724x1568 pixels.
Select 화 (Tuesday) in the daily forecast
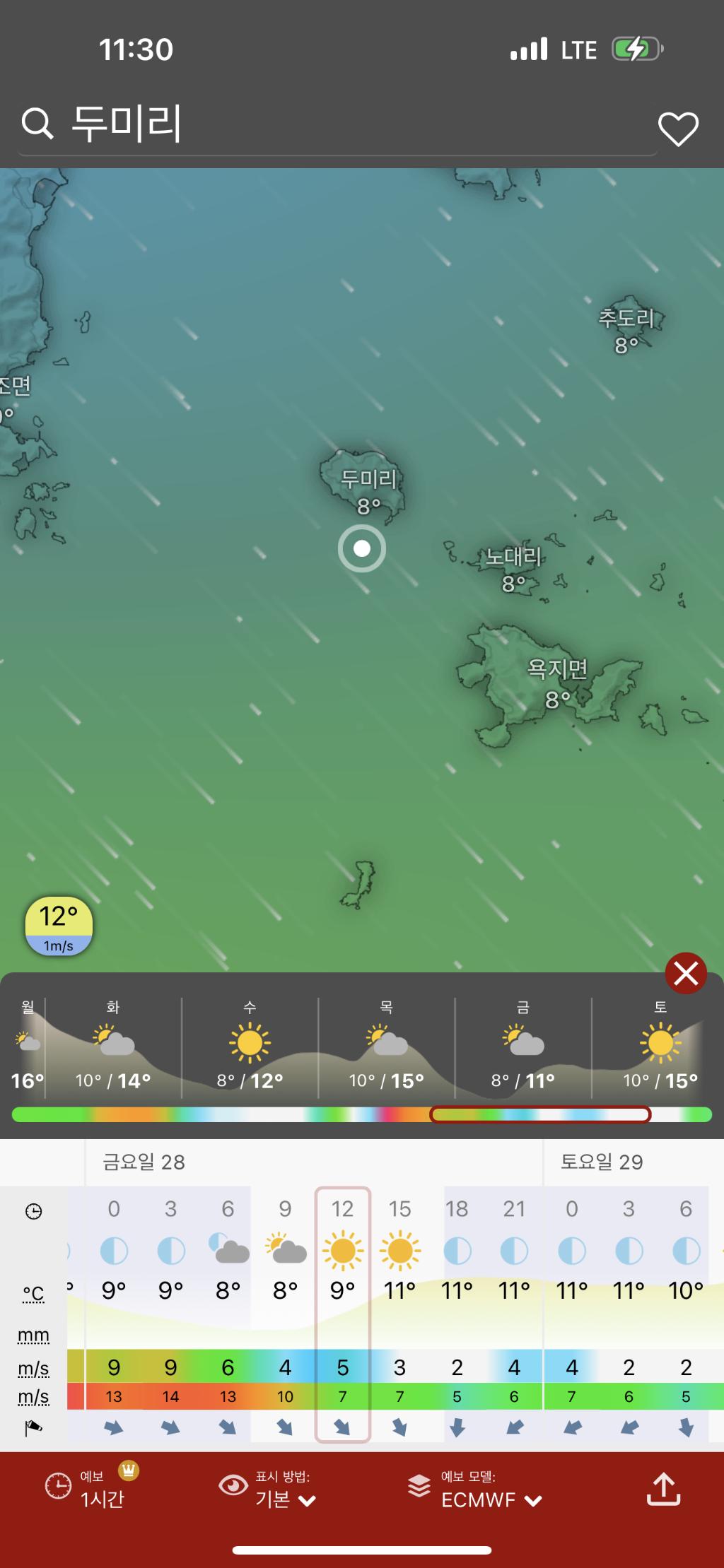[113, 1047]
